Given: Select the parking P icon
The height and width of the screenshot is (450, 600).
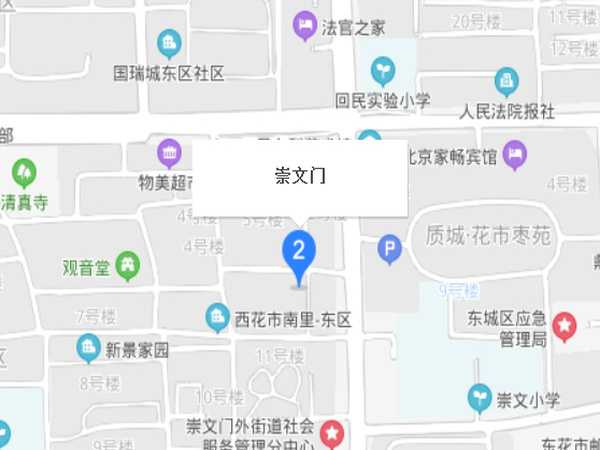Looking at the screenshot, I should [388, 249].
